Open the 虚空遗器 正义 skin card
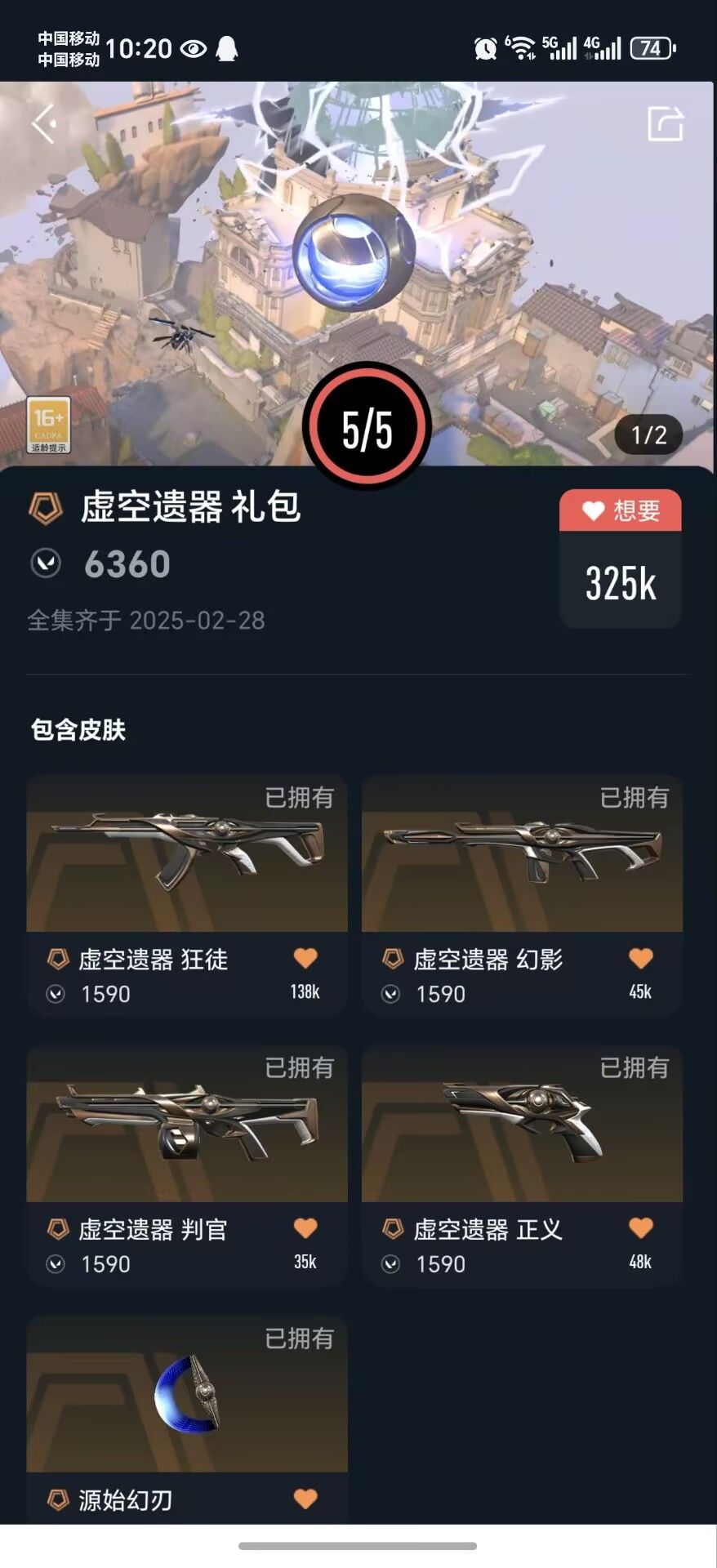717x1568 pixels. tap(522, 1166)
